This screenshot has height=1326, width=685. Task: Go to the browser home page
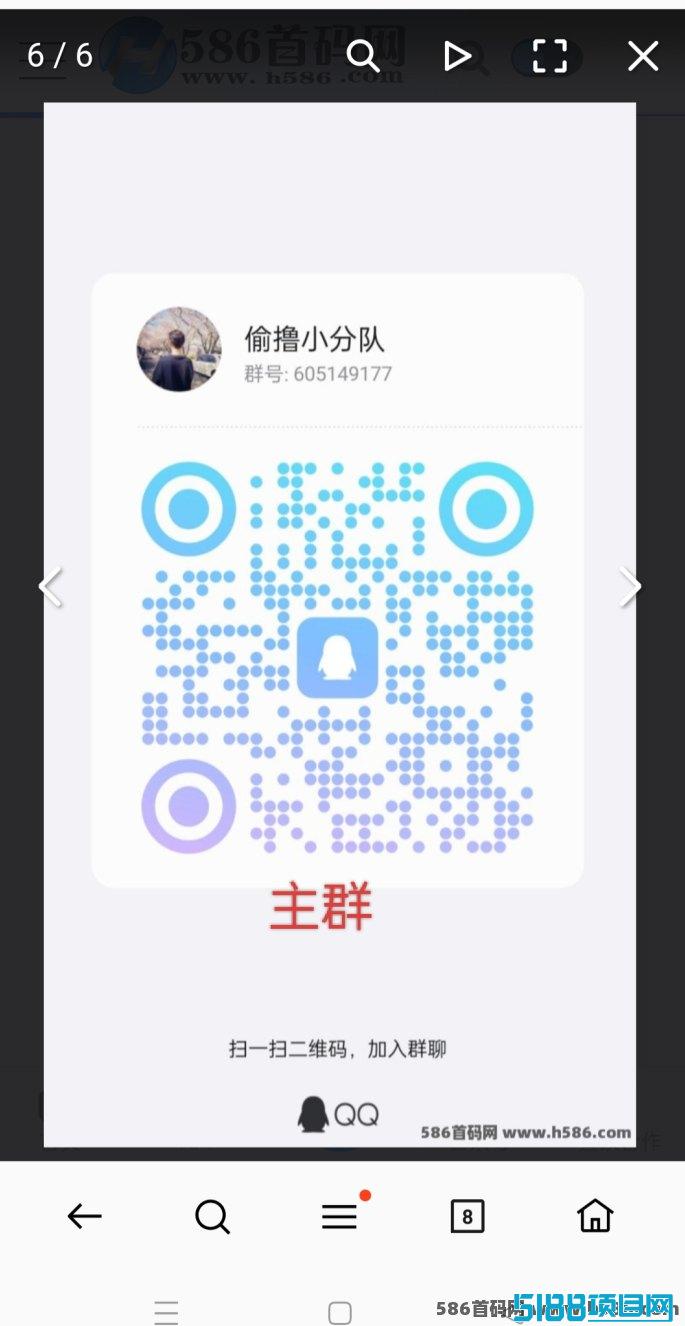(595, 1215)
